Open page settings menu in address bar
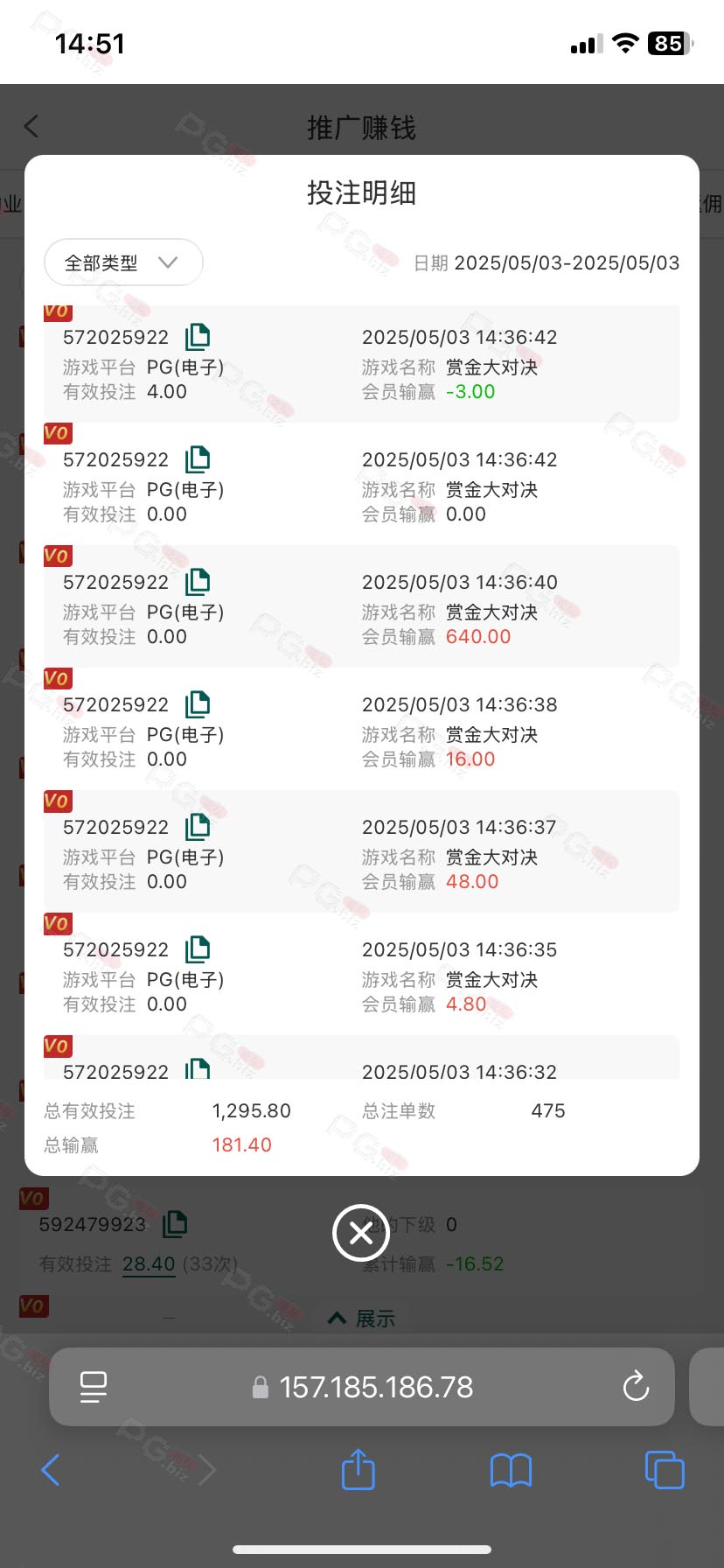 [x=94, y=1386]
